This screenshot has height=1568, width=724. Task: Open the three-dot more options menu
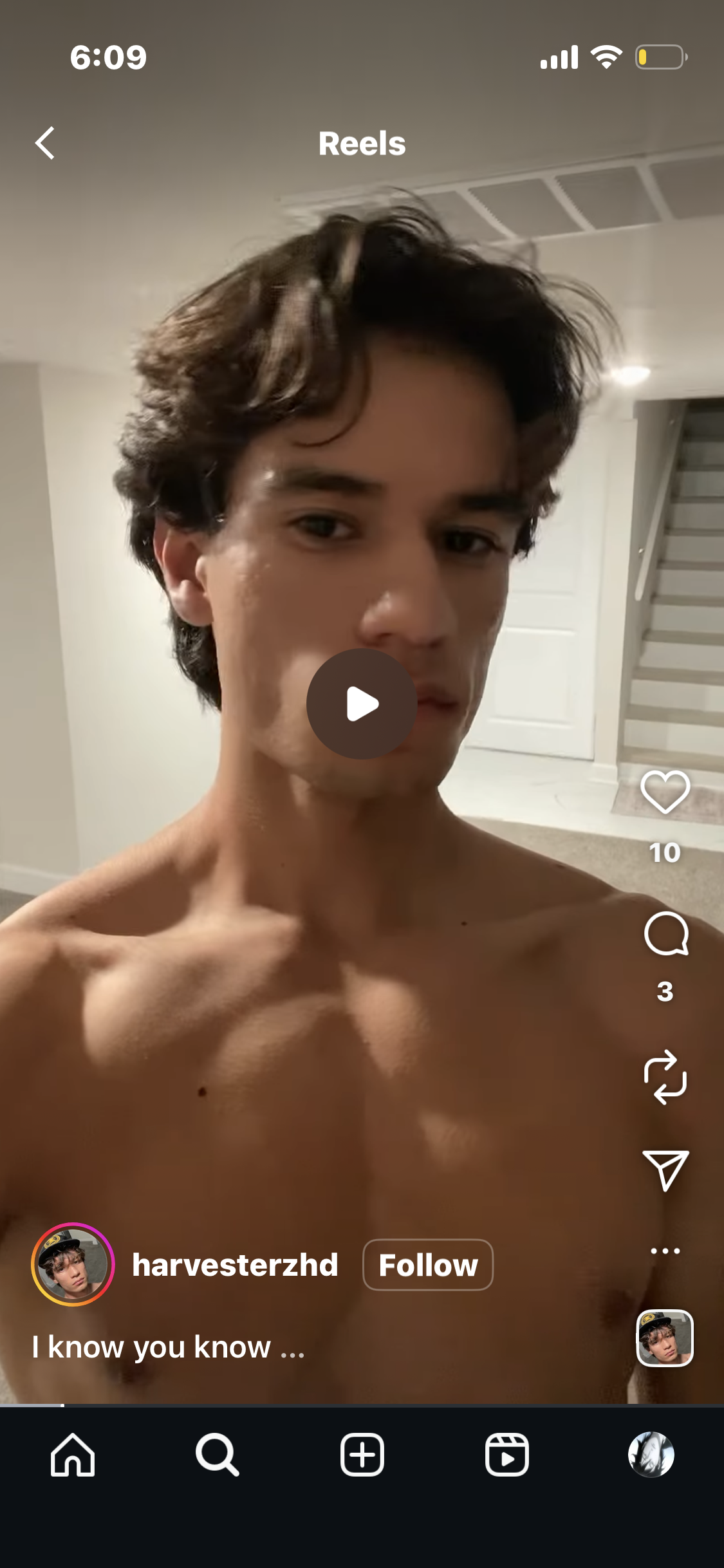[665, 1251]
